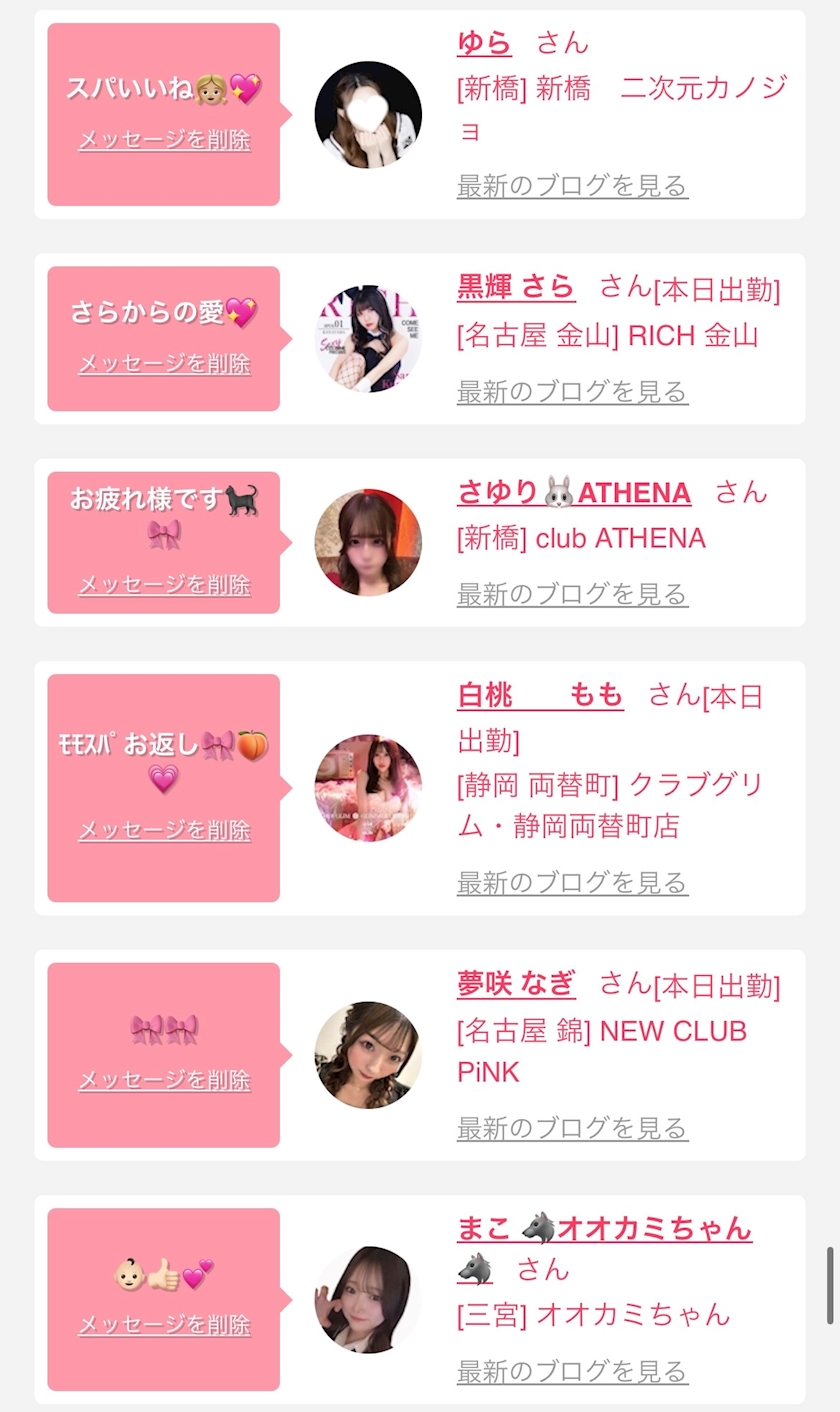View ゆら's latest blog
This screenshot has height=1412, width=840.
click(572, 186)
